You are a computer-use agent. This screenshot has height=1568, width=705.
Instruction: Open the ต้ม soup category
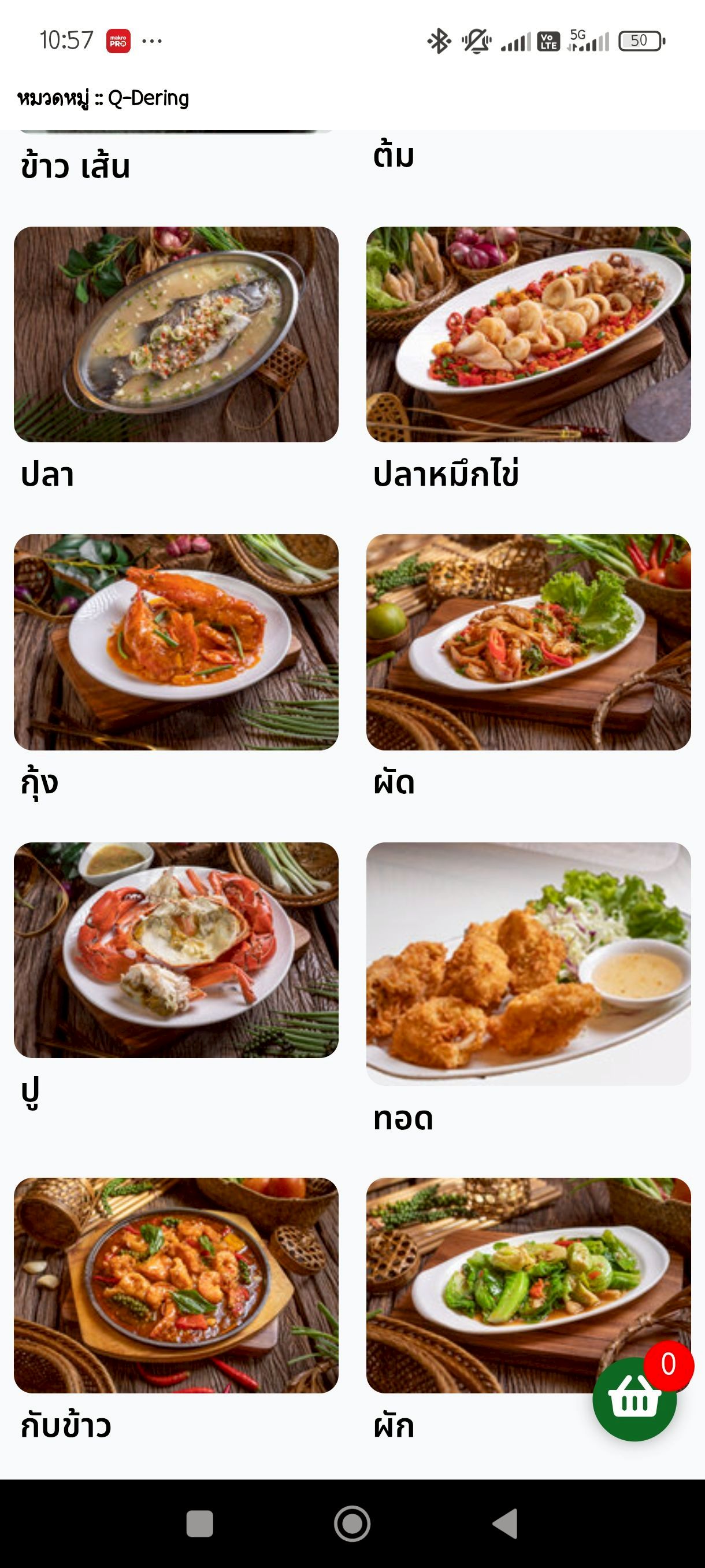394,155
